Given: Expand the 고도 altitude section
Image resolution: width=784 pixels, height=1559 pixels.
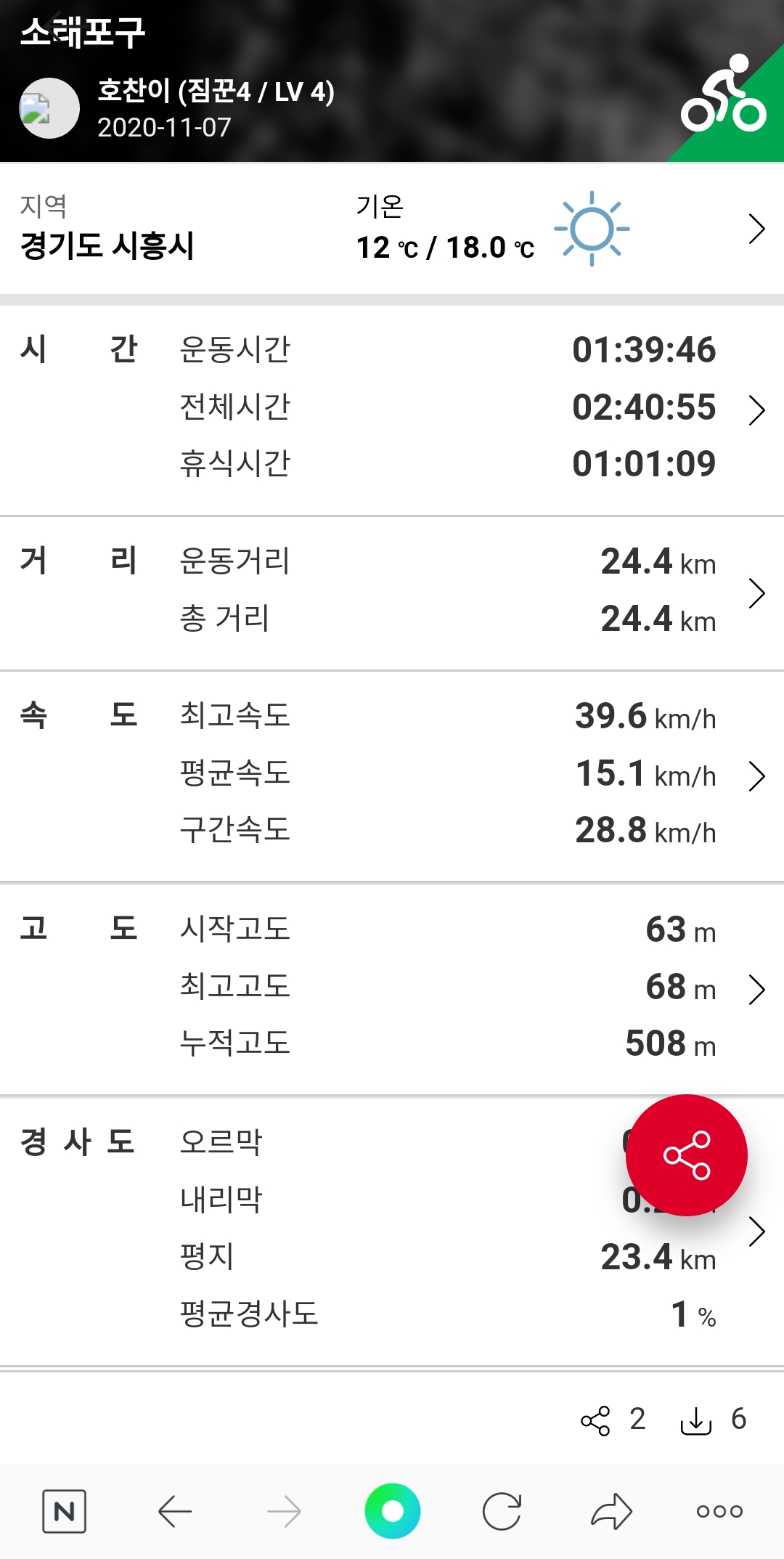Looking at the screenshot, I should pyautogui.click(x=756, y=989).
